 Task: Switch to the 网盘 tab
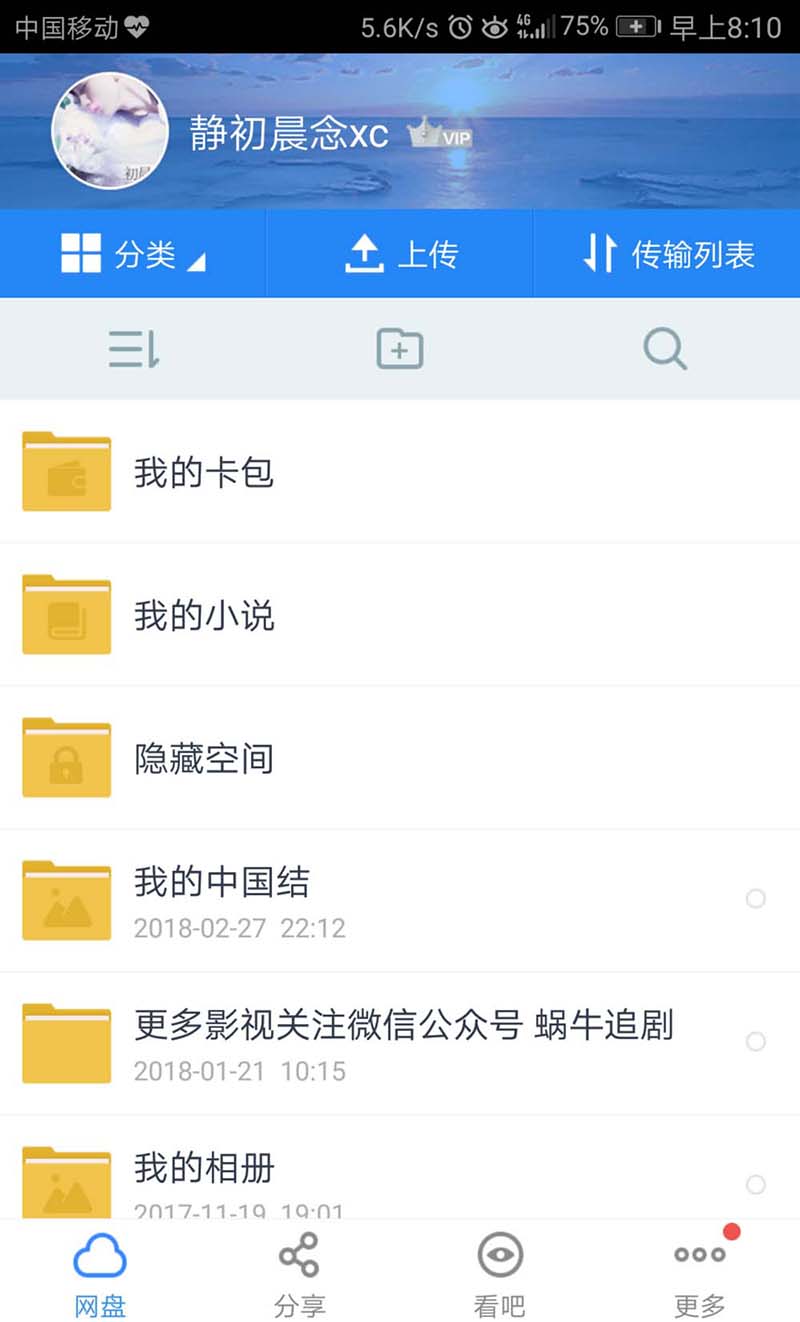point(100,1272)
